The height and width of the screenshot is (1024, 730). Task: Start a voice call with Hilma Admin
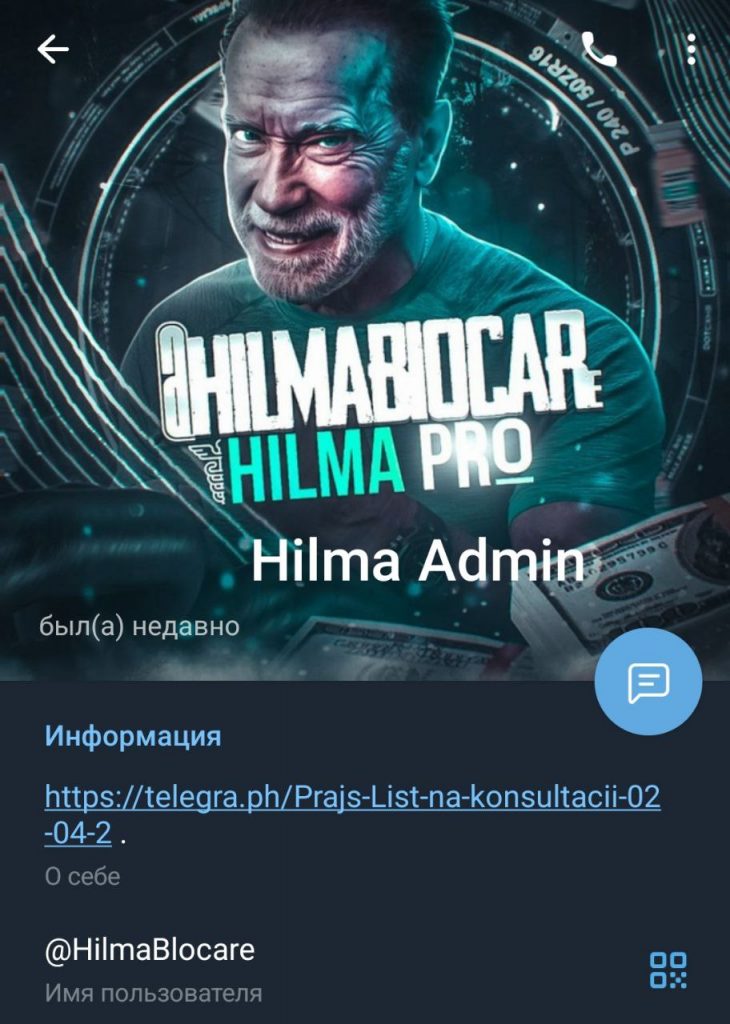coord(598,49)
